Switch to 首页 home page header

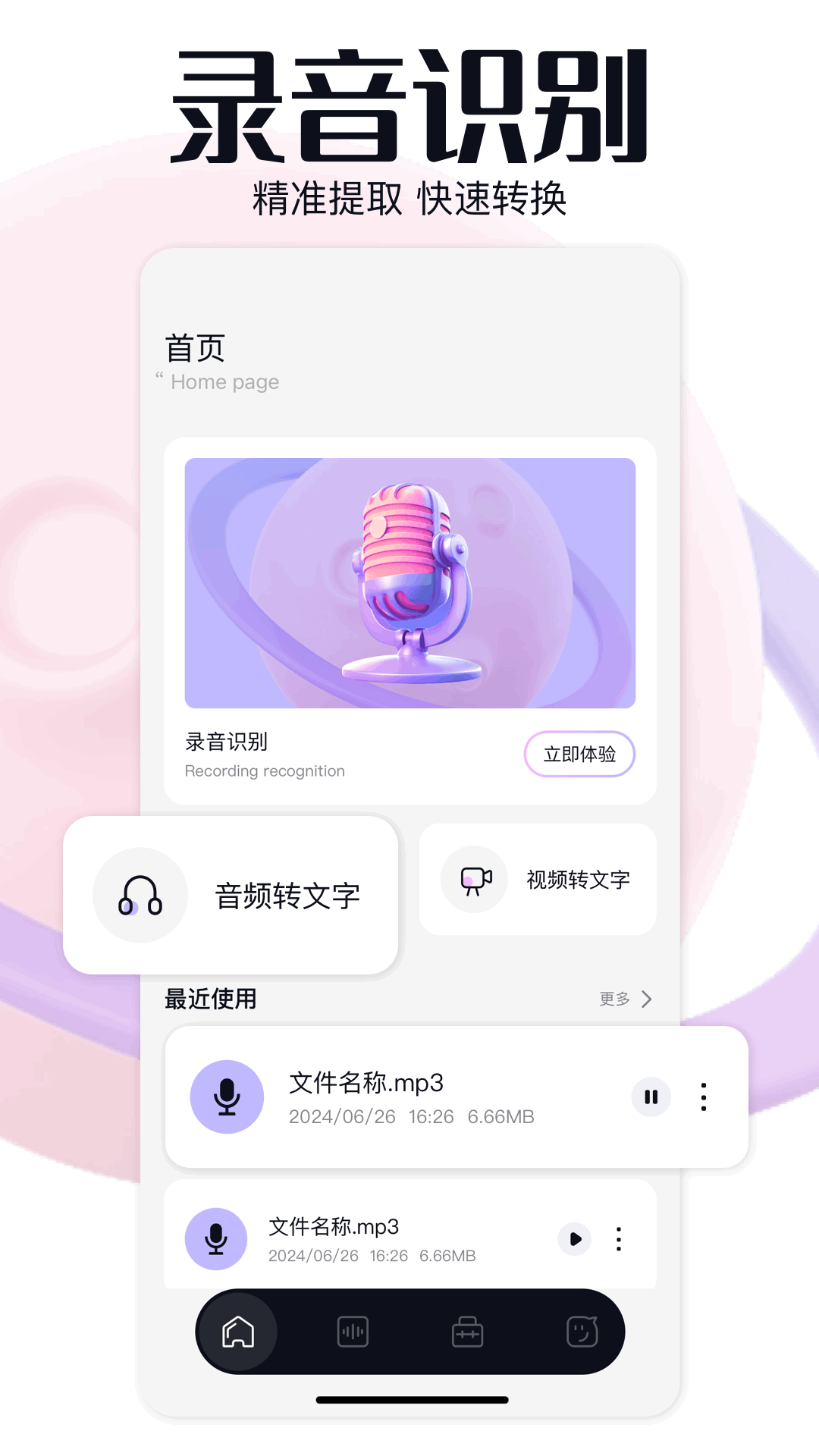(193, 347)
